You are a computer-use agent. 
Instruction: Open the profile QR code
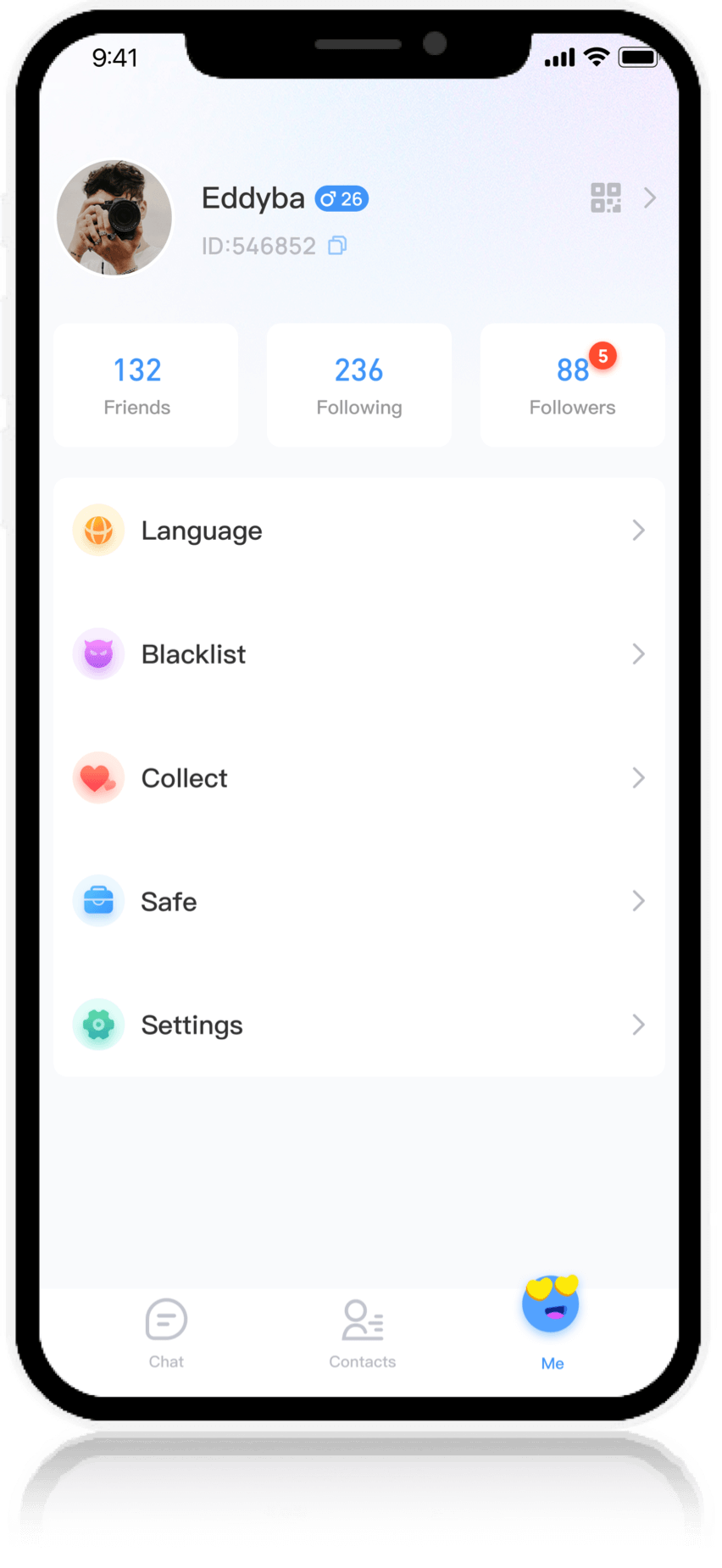coord(606,197)
